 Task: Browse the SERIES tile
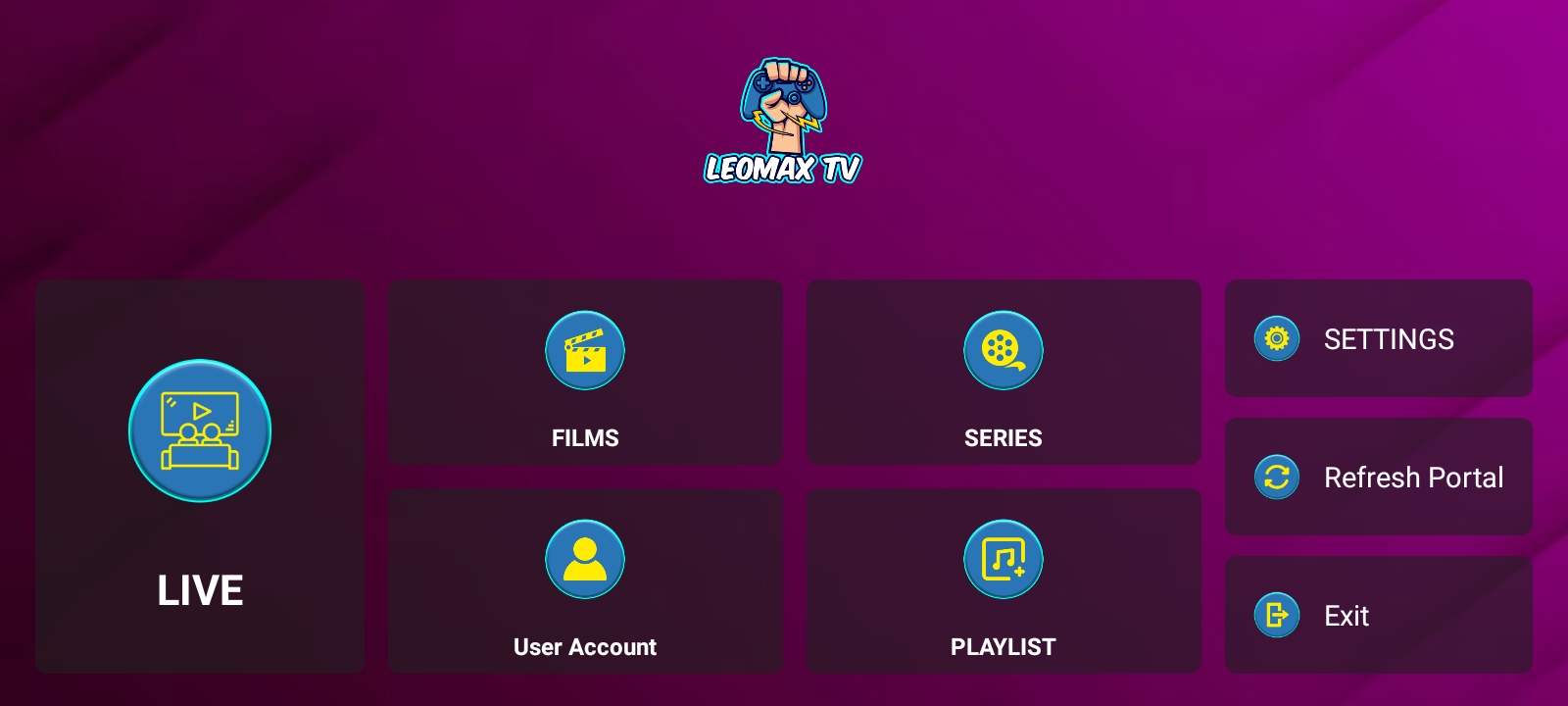(1003, 373)
